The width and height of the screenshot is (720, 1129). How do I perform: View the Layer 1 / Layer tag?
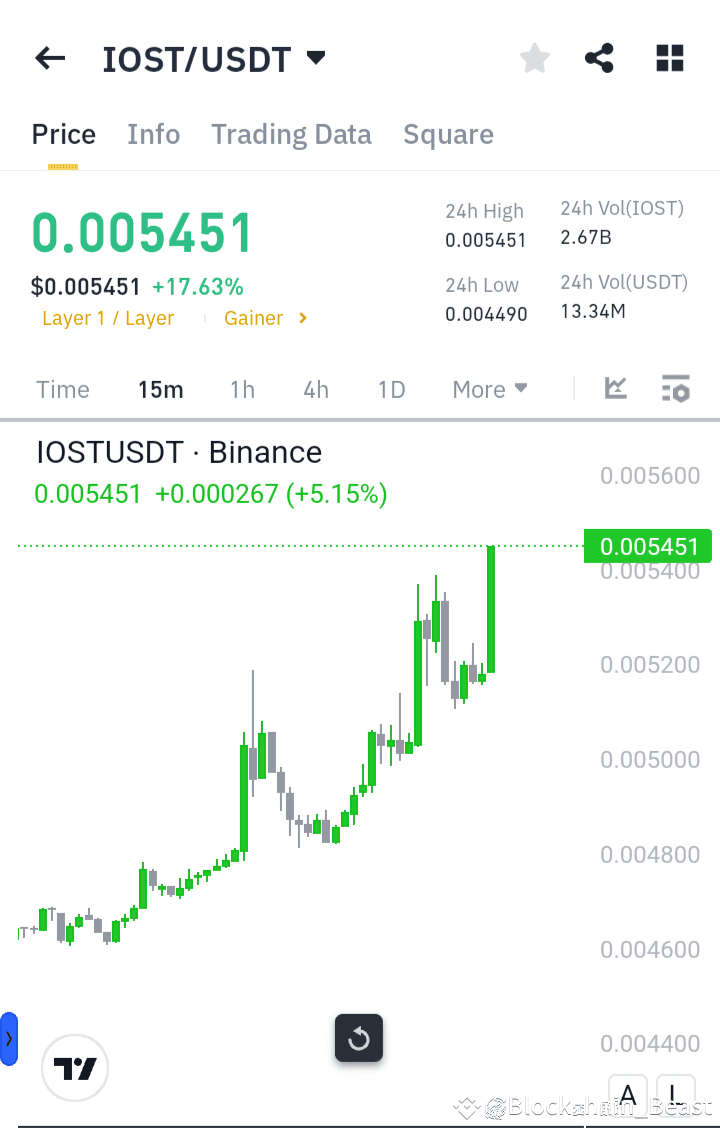tap(108, 318)
